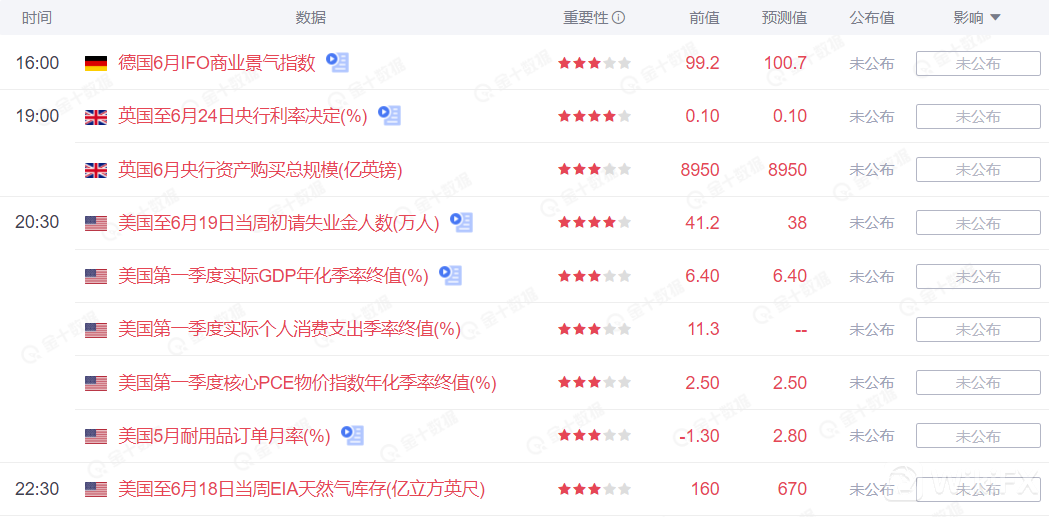Open 美国至6月18日当周EIA天然气库存 details

[x=301, y=489]
